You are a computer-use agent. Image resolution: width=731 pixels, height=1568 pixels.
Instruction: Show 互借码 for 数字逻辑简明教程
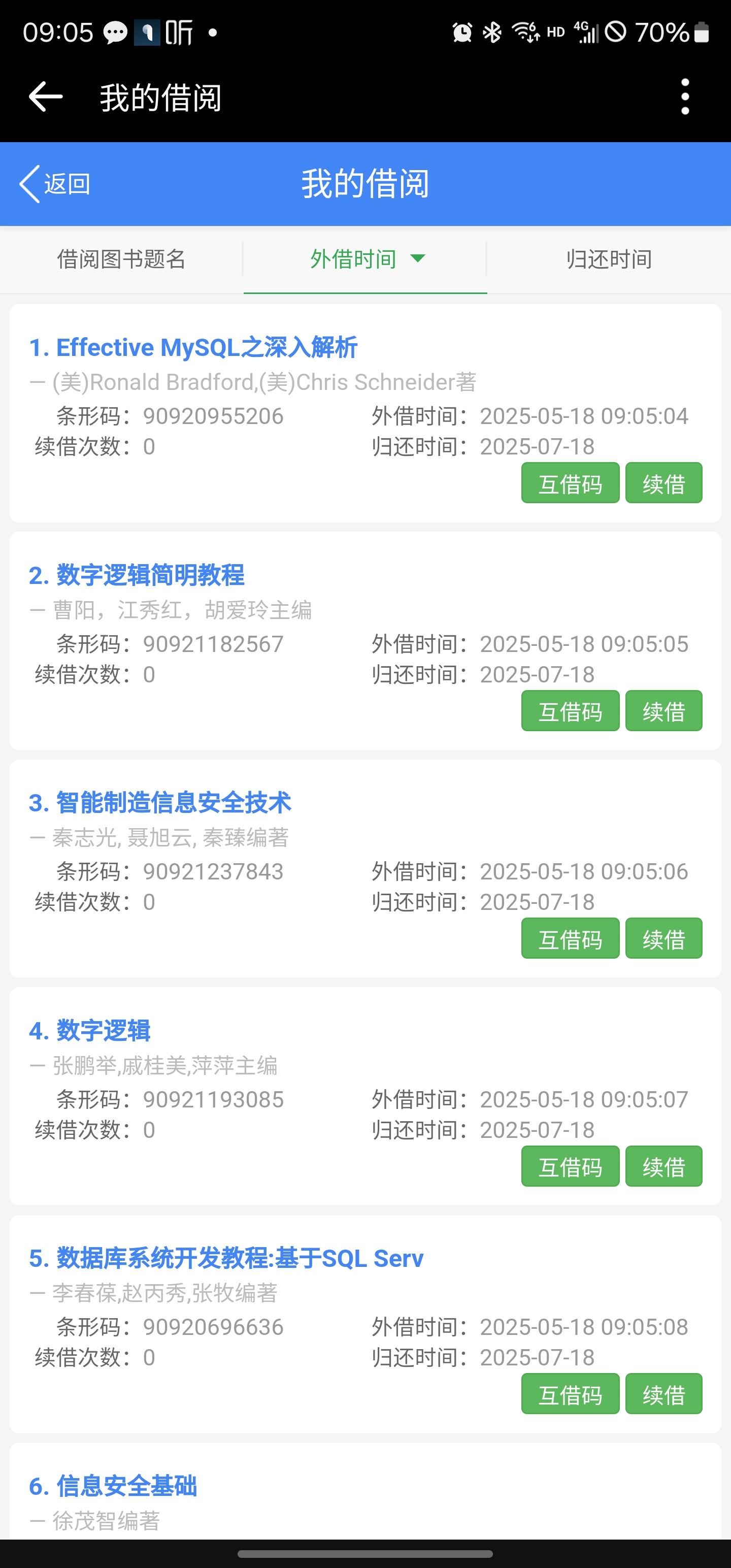(x=570, y=711)
